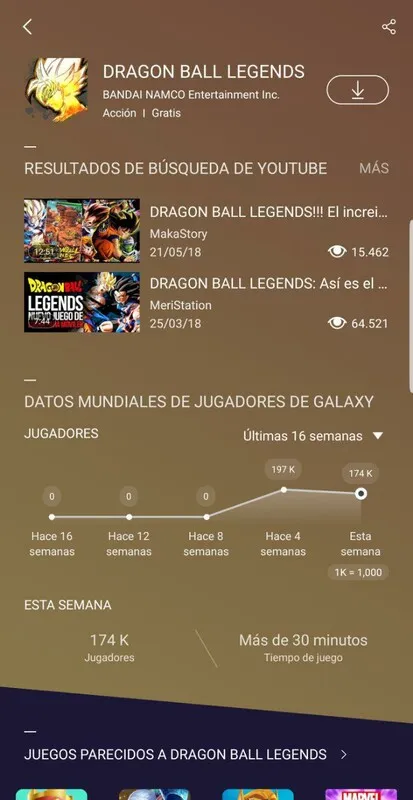Open MÁS for more YouTube results
413x800 pixels.
tap(374, 168)
